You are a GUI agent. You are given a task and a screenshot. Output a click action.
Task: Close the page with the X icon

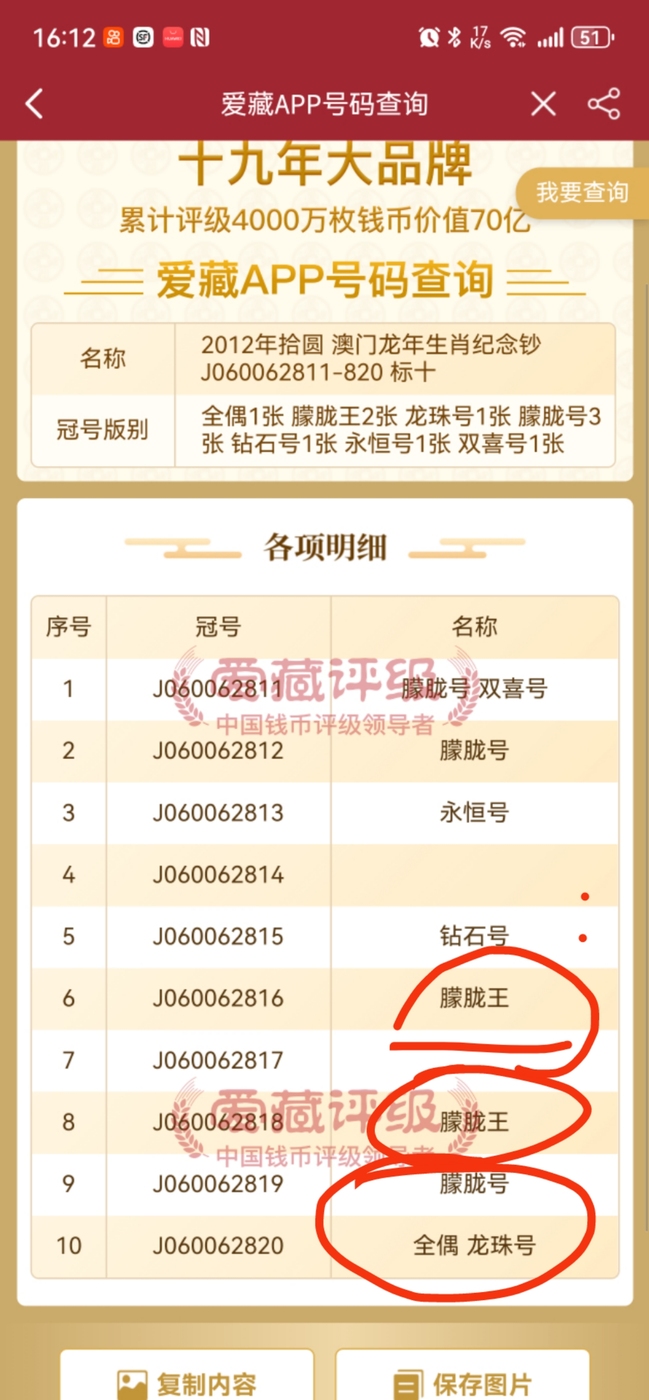point(543,104)
